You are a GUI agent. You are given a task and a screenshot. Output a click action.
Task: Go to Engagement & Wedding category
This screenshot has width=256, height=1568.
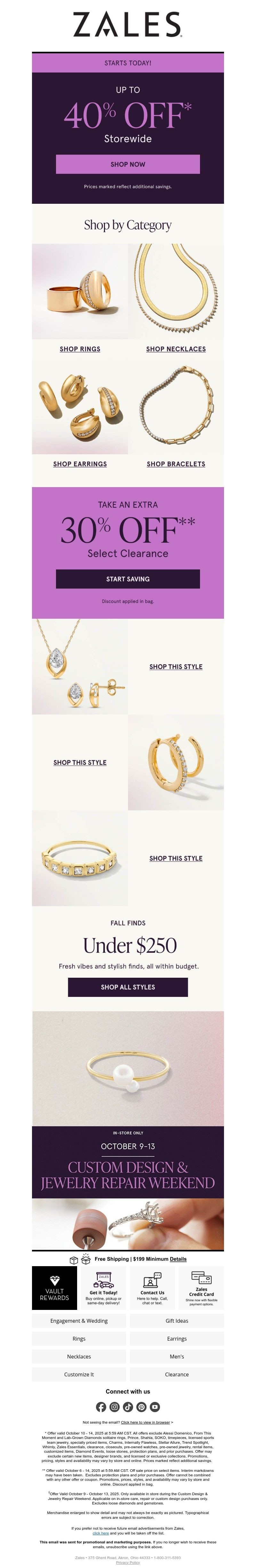[x=79, y=1321]
